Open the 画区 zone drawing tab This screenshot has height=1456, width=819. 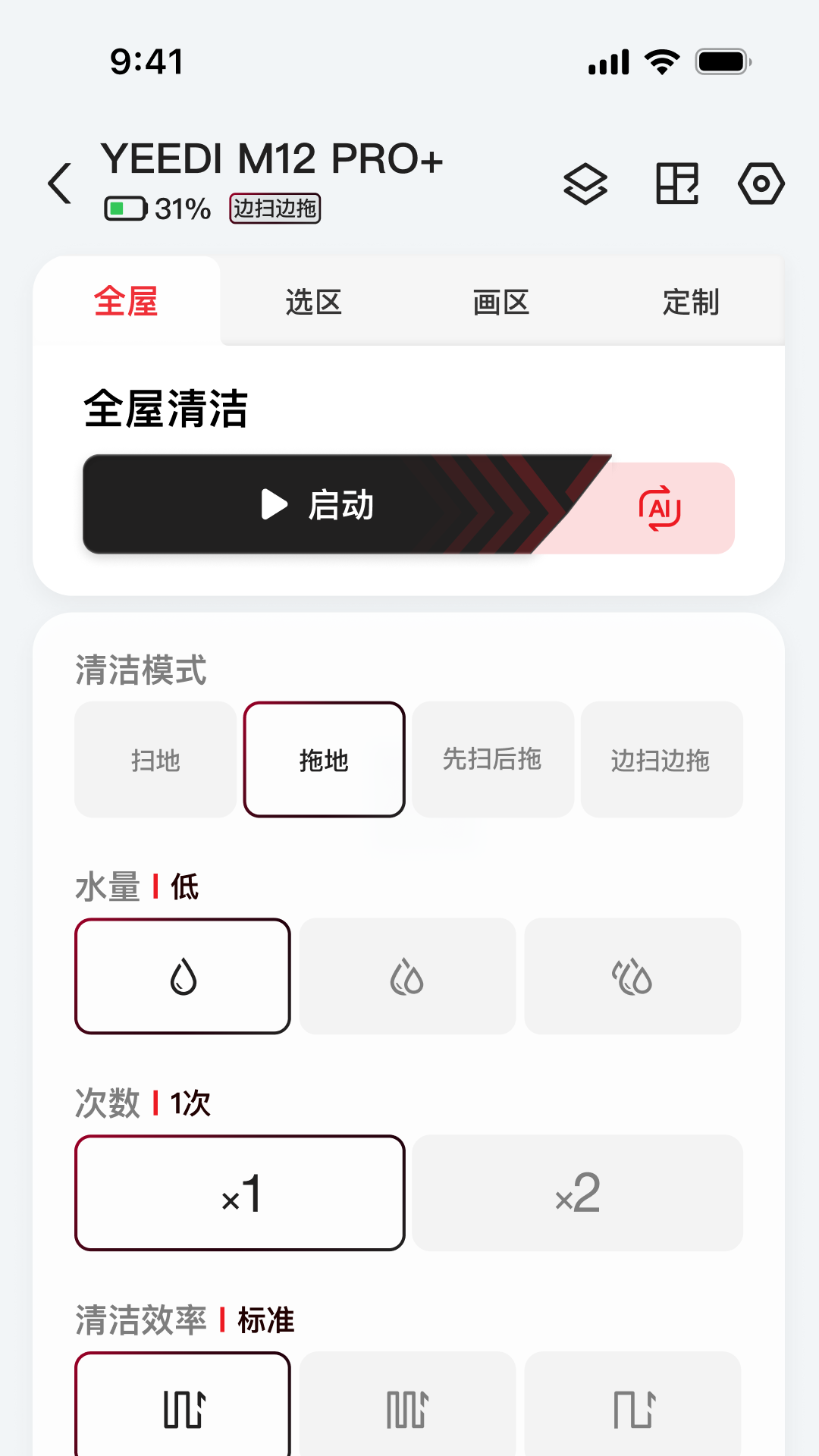click(x=500, y=302)
